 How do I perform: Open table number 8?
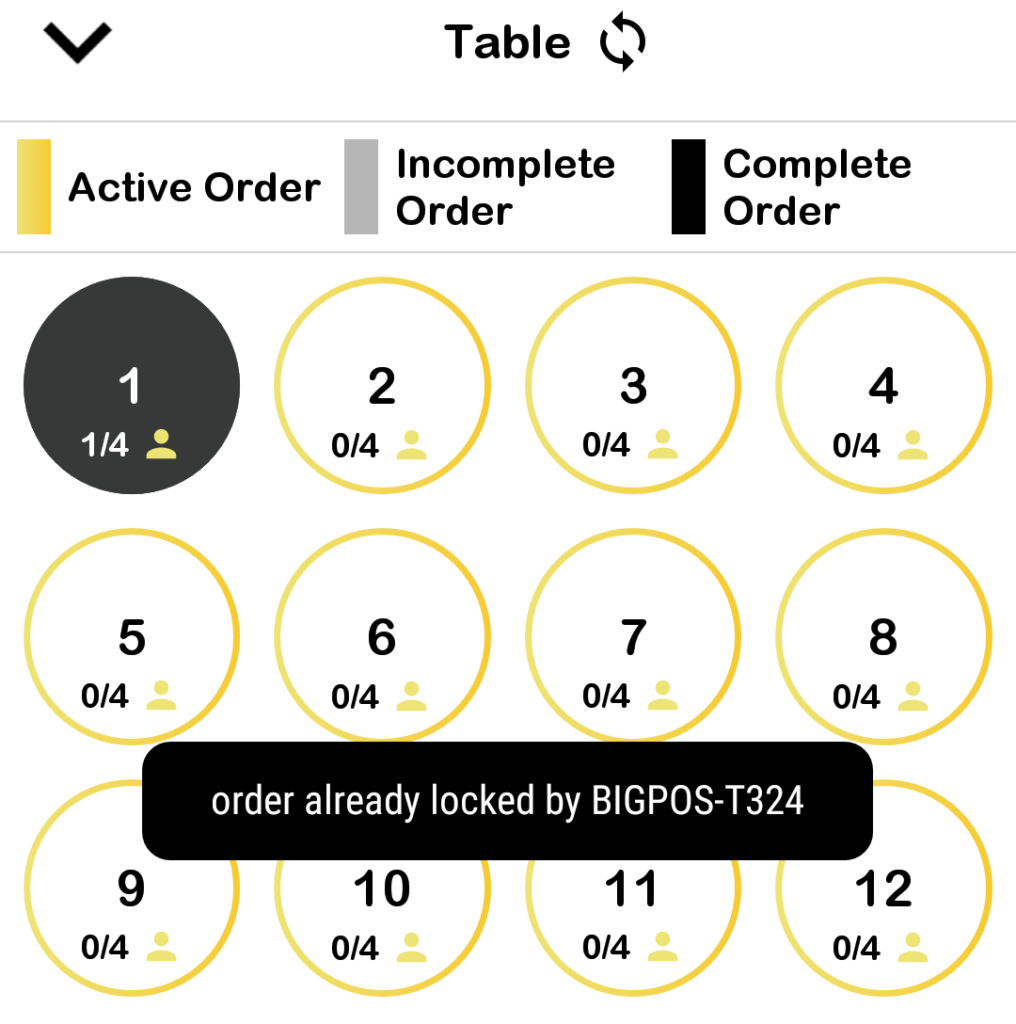click(884, 637)
